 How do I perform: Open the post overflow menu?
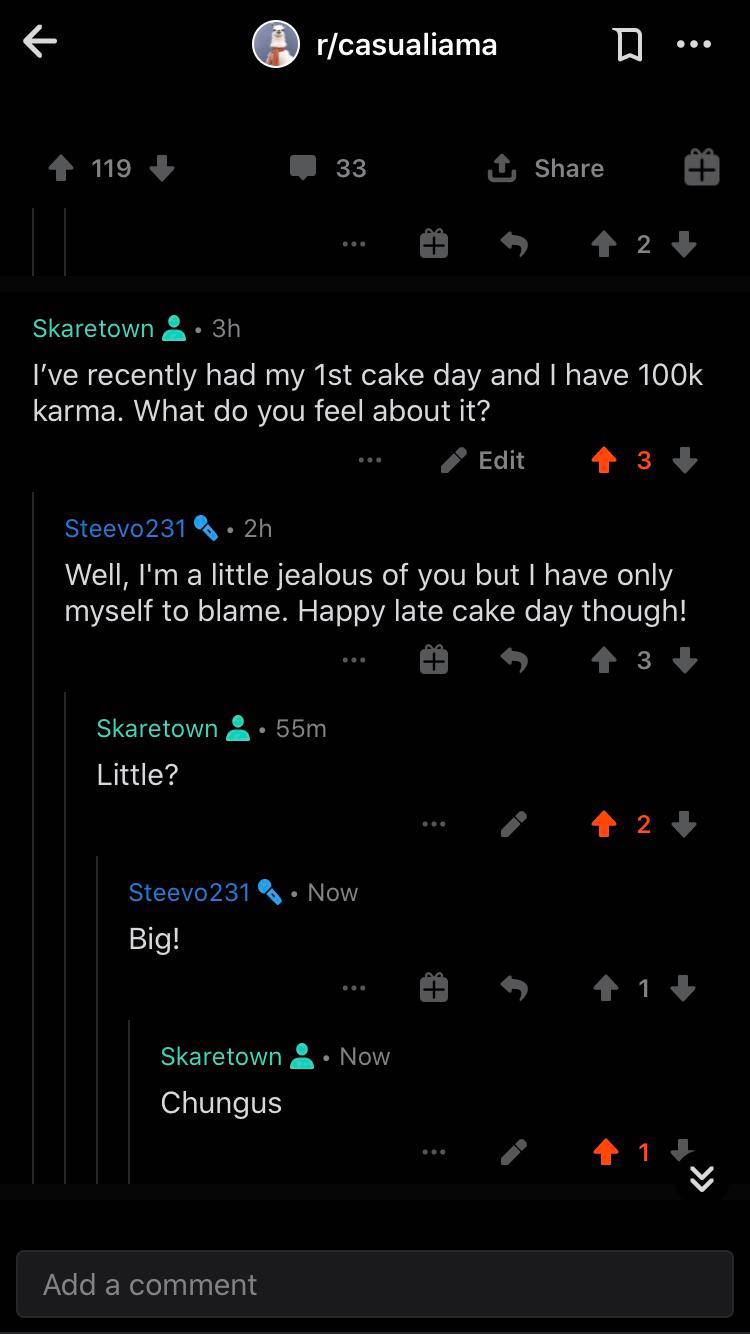(x=694, y=44)
